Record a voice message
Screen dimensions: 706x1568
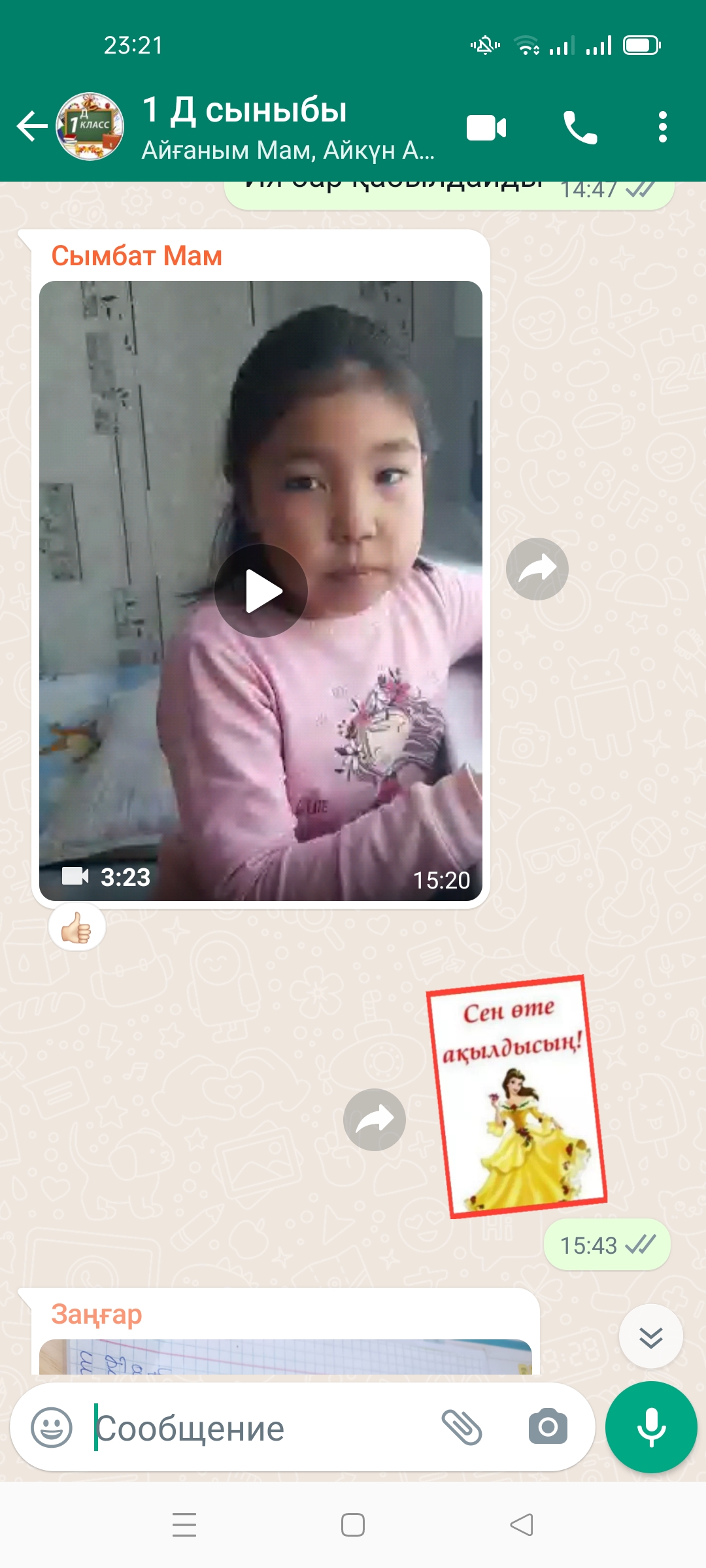pyautogui.click(x=651, y=1428)
